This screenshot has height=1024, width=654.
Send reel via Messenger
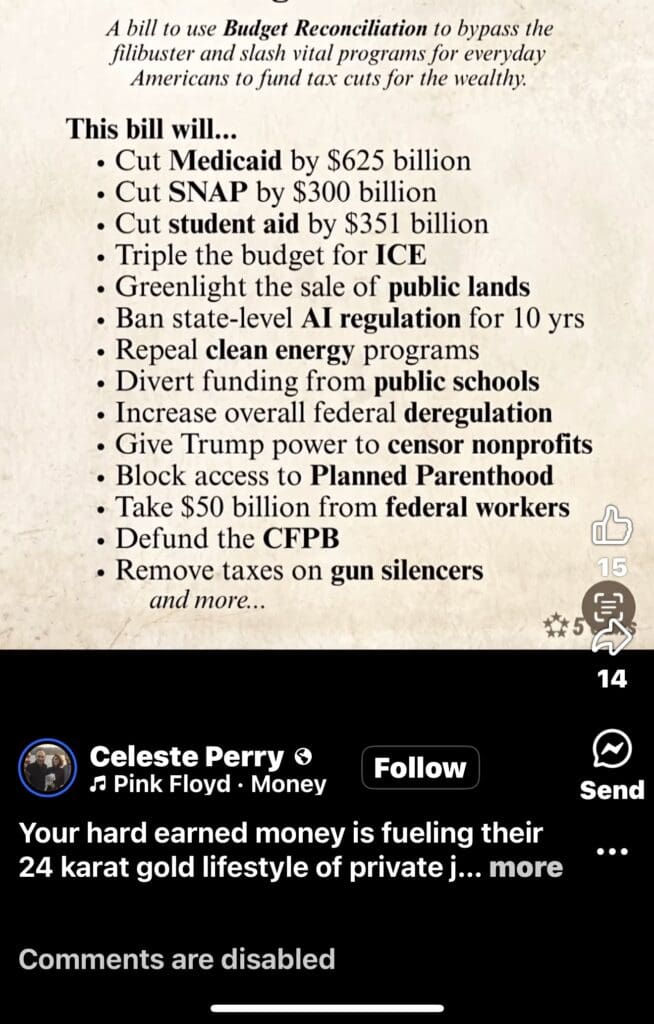[x=611, y=748]
